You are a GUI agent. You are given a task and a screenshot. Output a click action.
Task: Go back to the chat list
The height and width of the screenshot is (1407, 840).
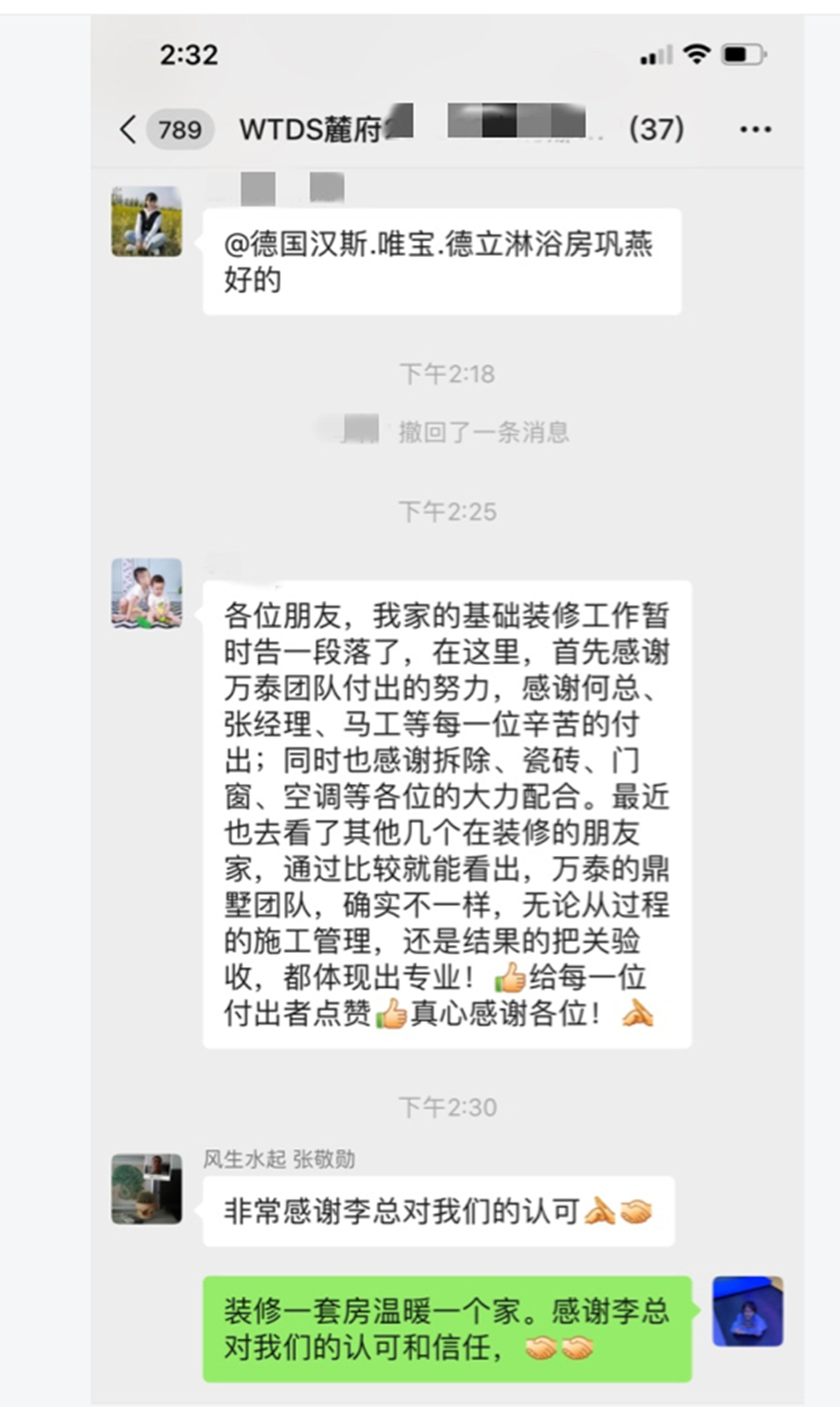tap(129, 129)
